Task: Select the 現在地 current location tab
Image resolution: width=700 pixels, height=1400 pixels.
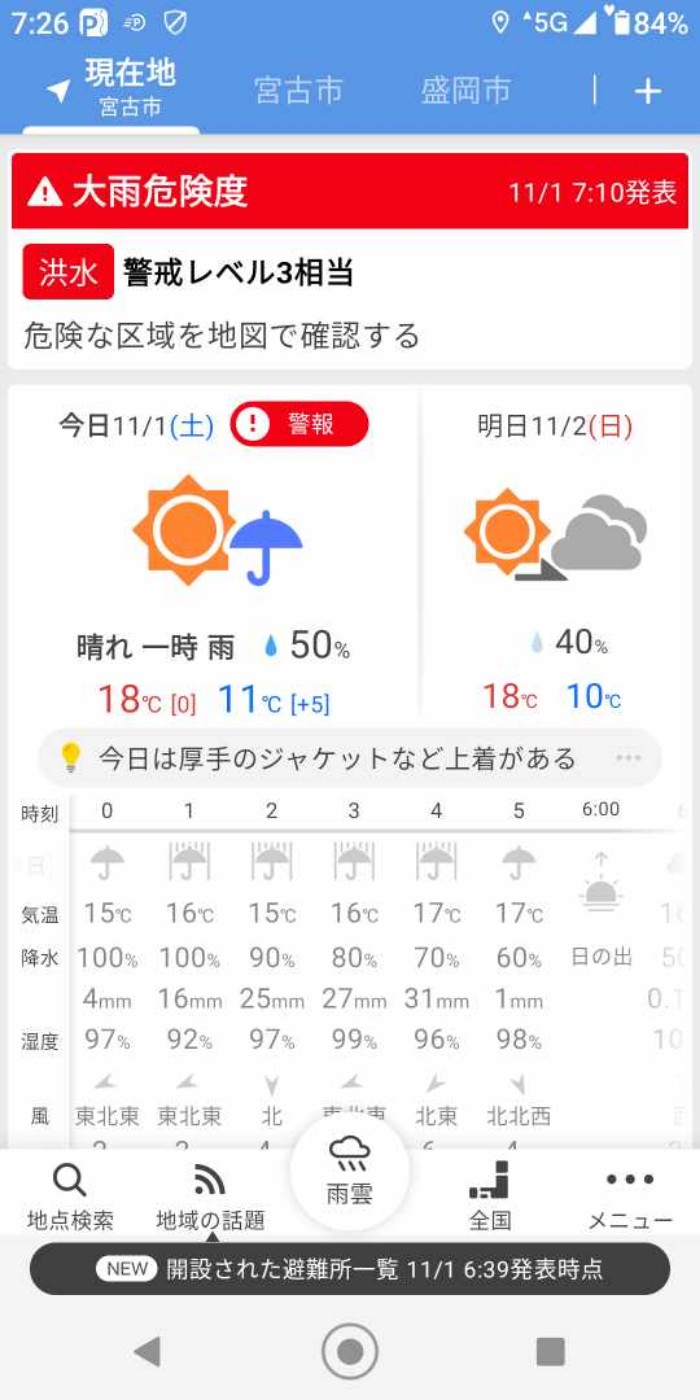Action: click(112, 88)
